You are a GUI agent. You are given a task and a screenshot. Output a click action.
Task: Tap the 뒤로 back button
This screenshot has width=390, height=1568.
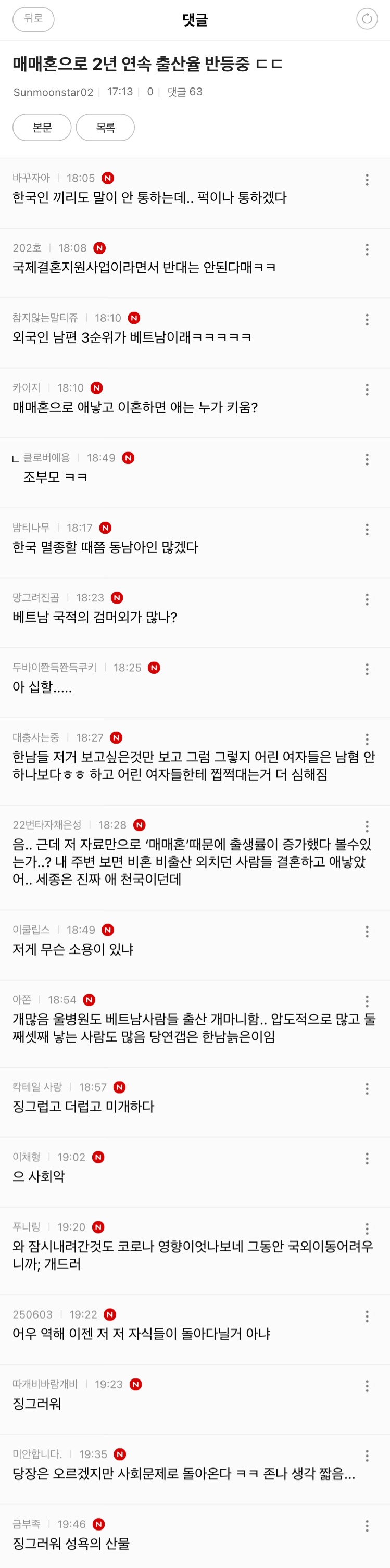click(x=33, y=19)
